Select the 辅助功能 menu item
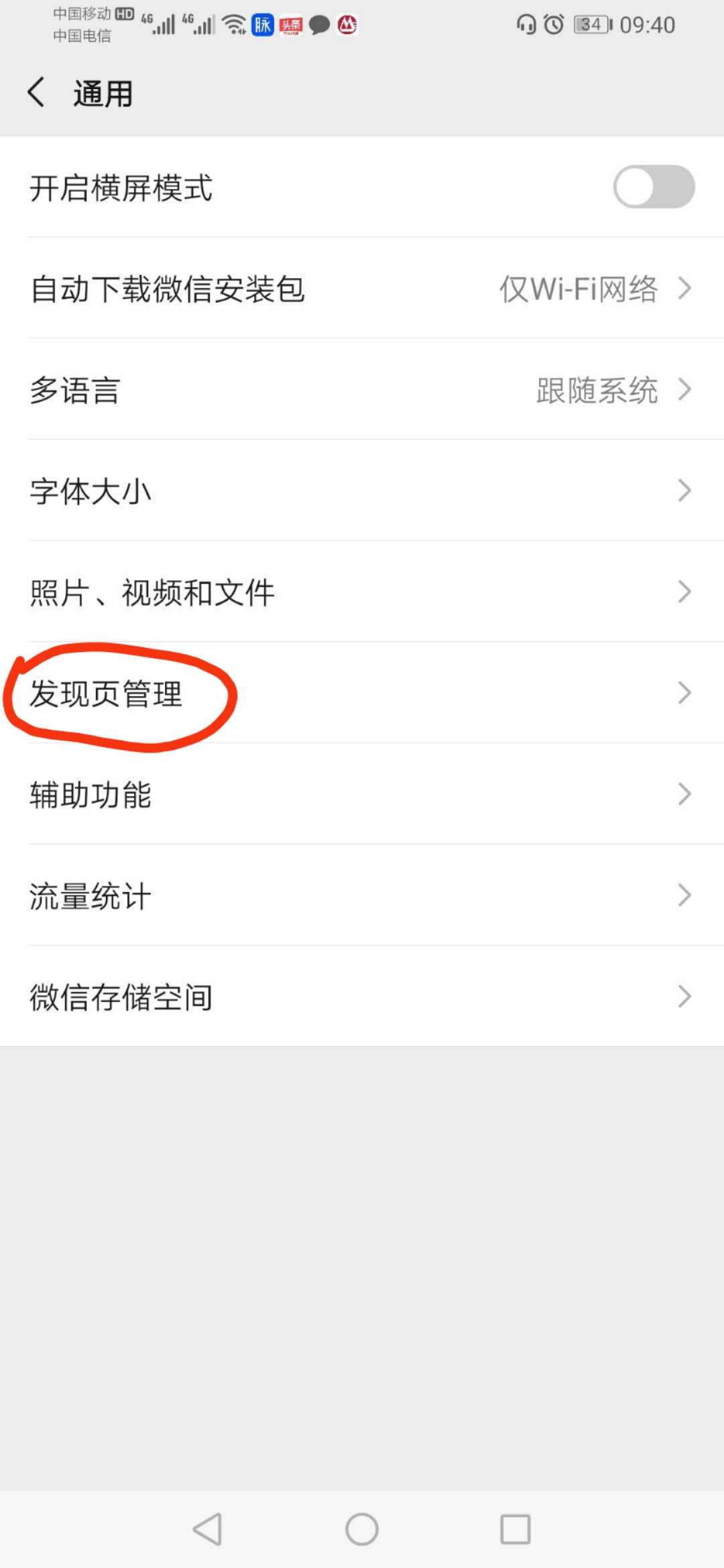The width and height of the screenshot is (724, 1568). tap(90, 795)
